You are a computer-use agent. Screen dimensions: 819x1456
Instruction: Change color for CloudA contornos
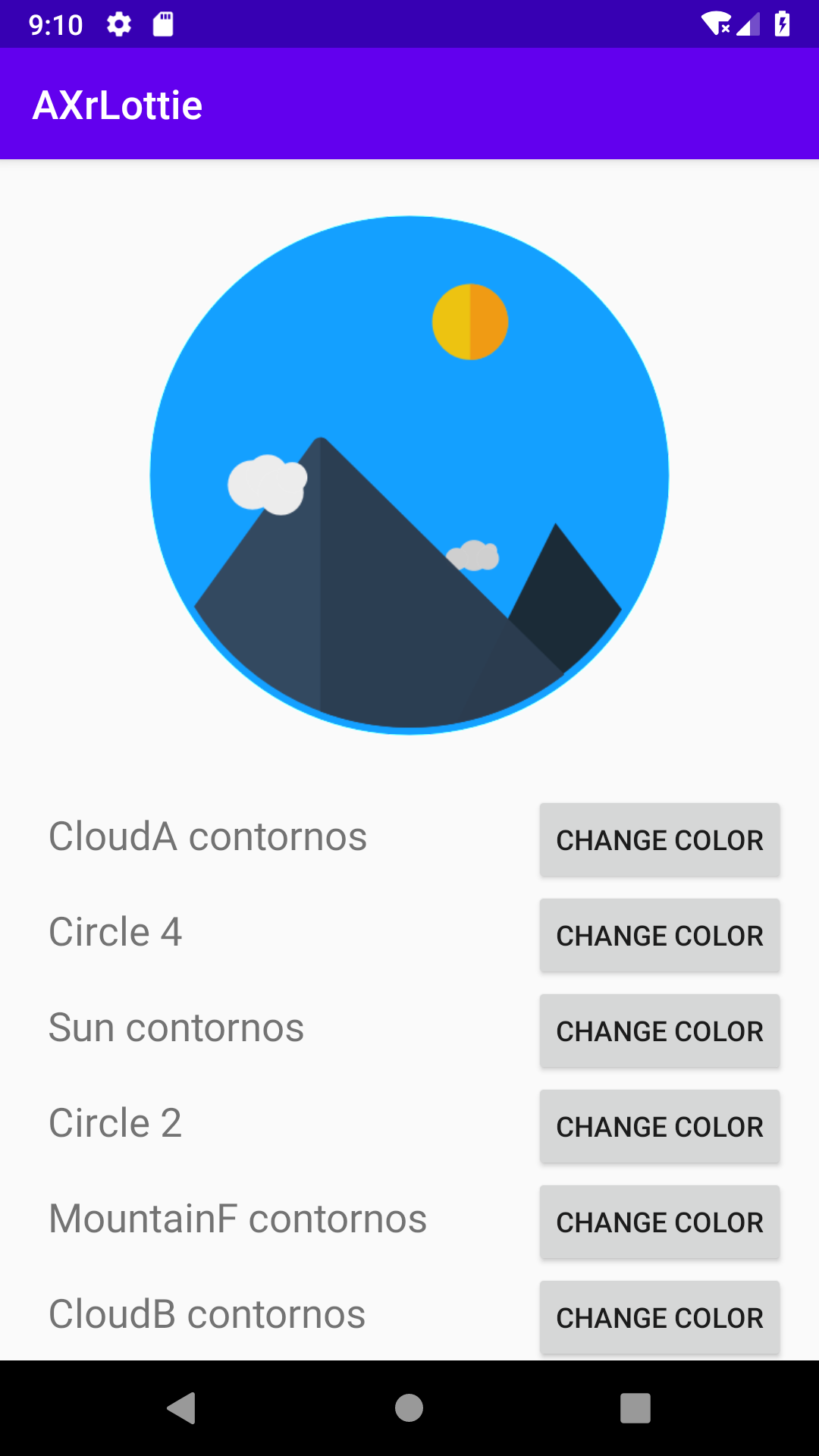coord(660,840)
